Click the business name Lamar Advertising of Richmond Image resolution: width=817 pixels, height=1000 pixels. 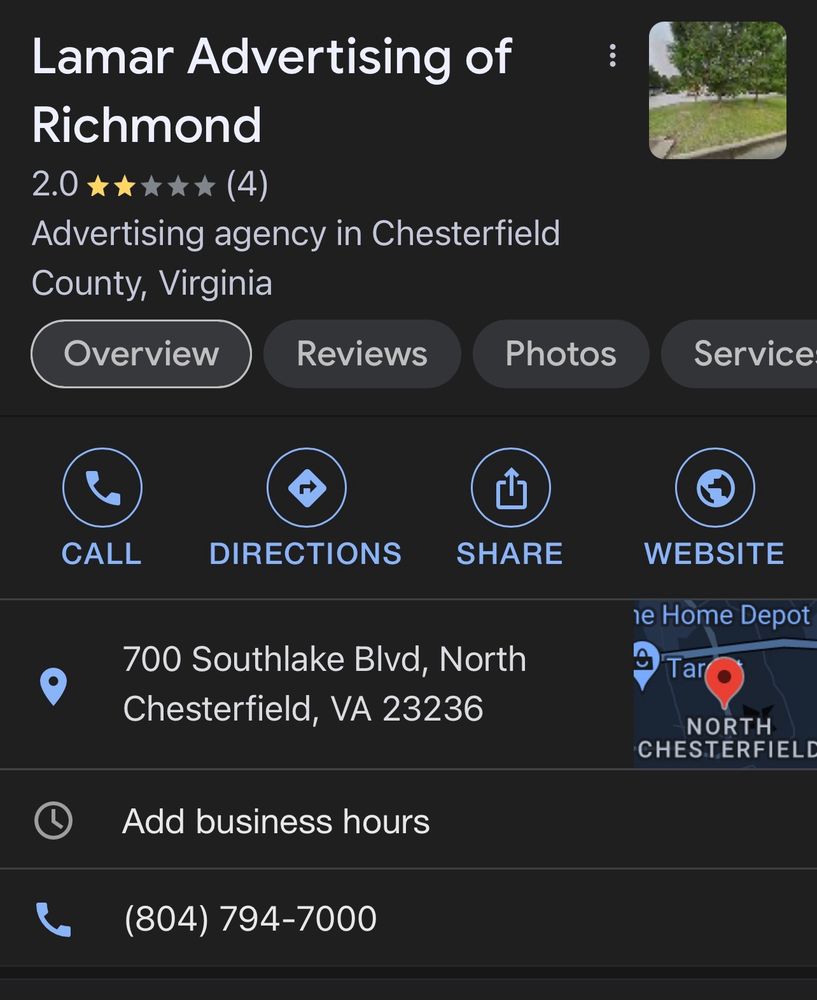pyautogui.click(x=271, y=90)
